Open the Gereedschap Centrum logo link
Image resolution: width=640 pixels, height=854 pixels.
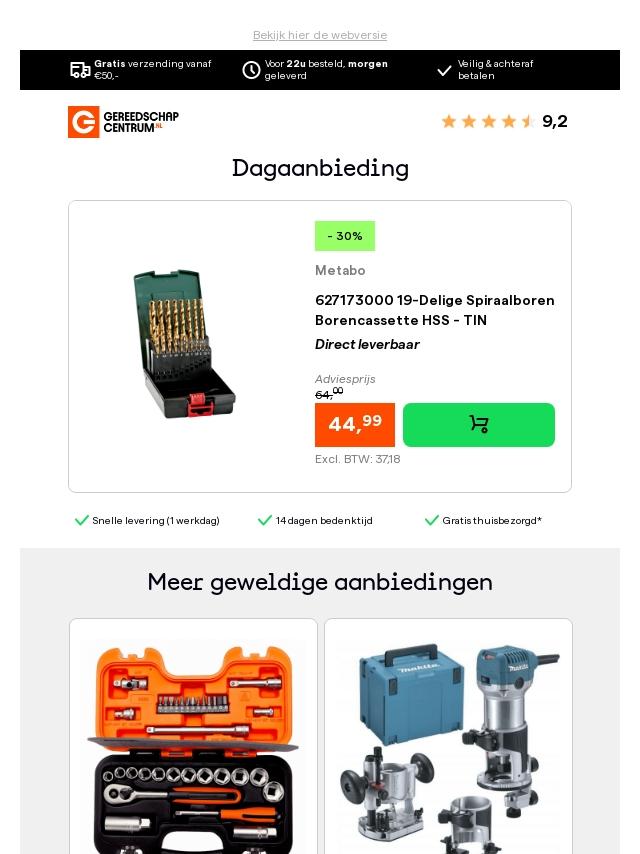click(123, 122)
